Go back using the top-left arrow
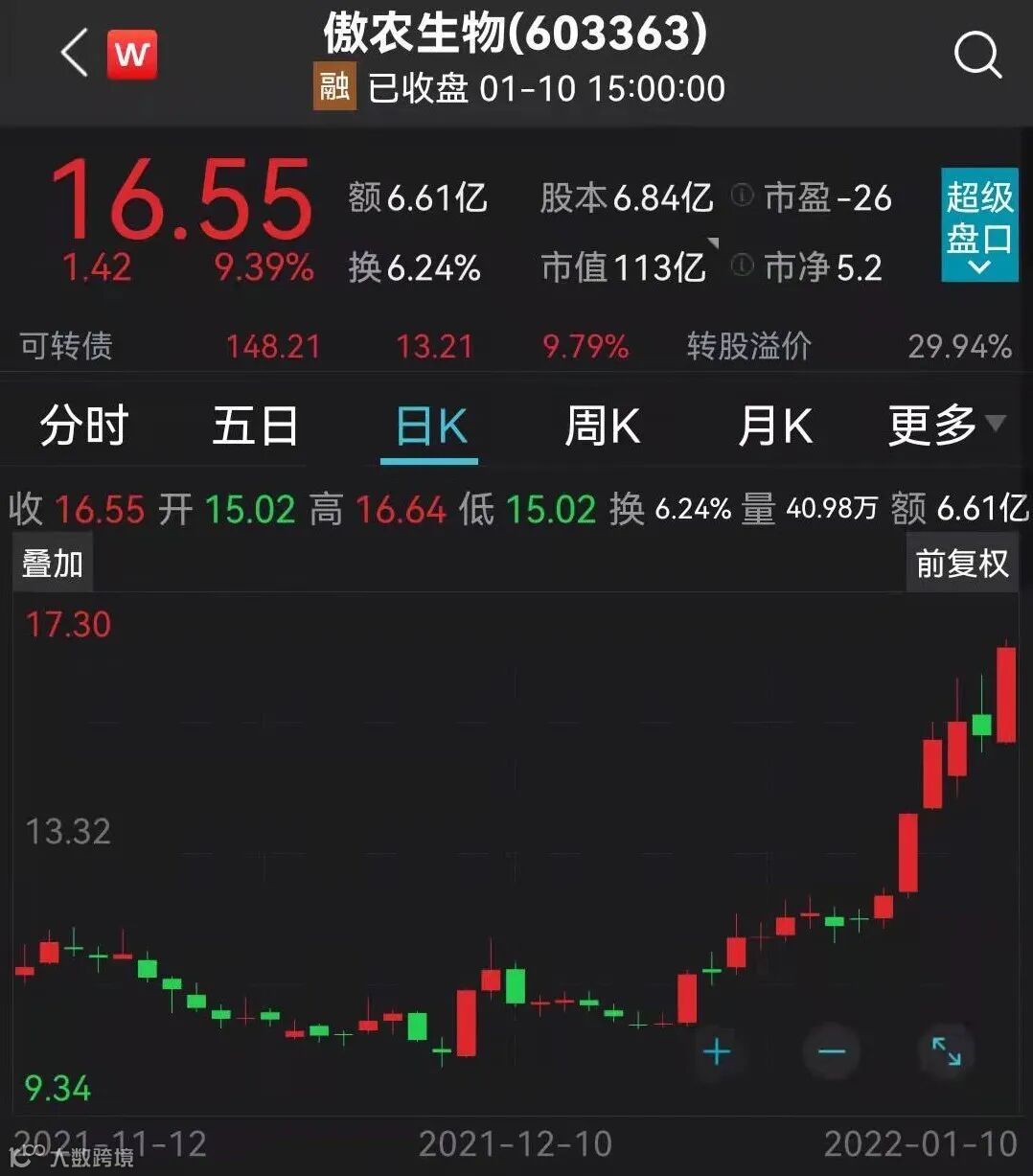1033x1176 pixels. (74, 53)
